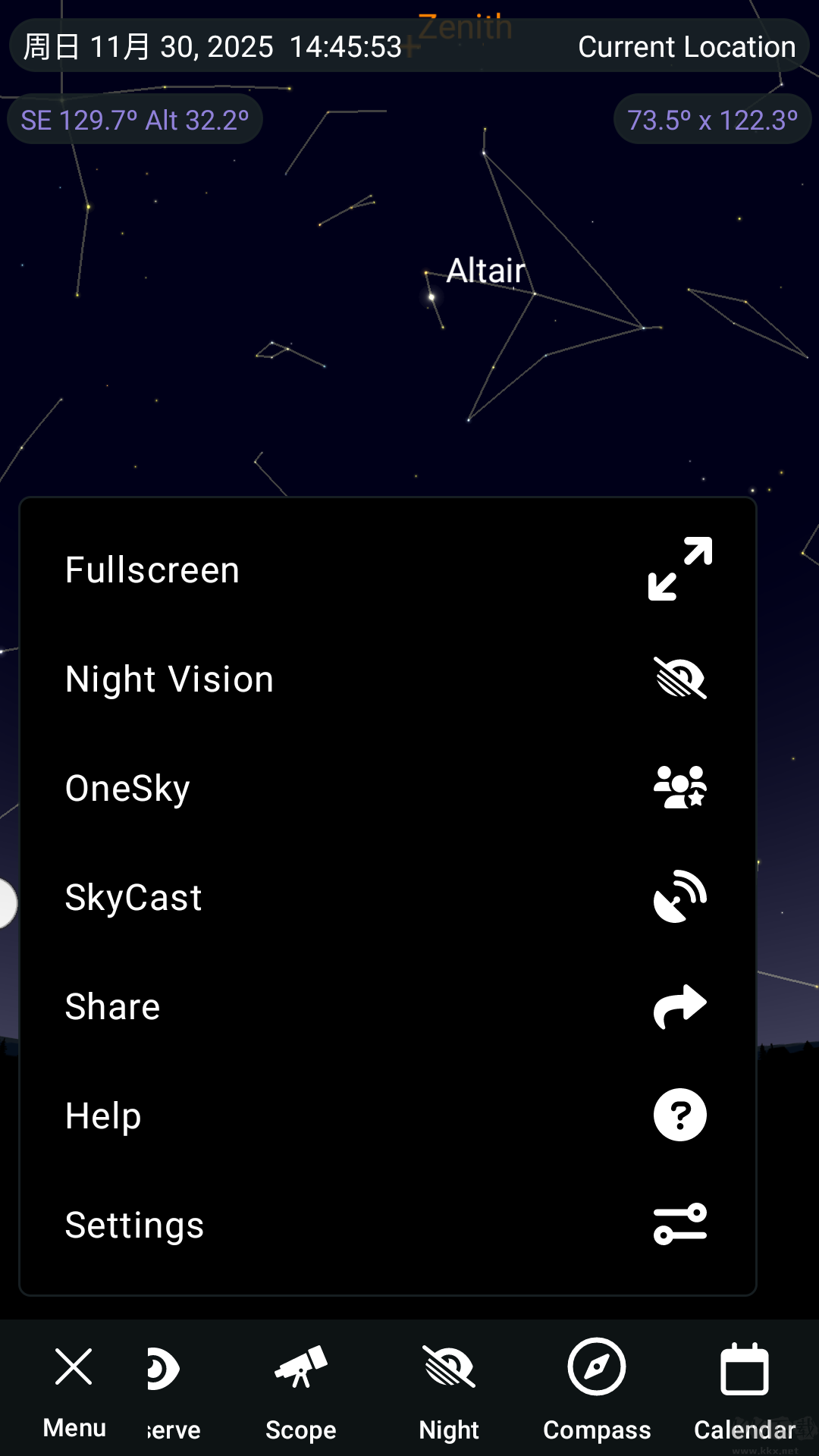Tap the SkyCast satellite dish icon
Viewport: 819px width, 1456px height.
(679, 896)
